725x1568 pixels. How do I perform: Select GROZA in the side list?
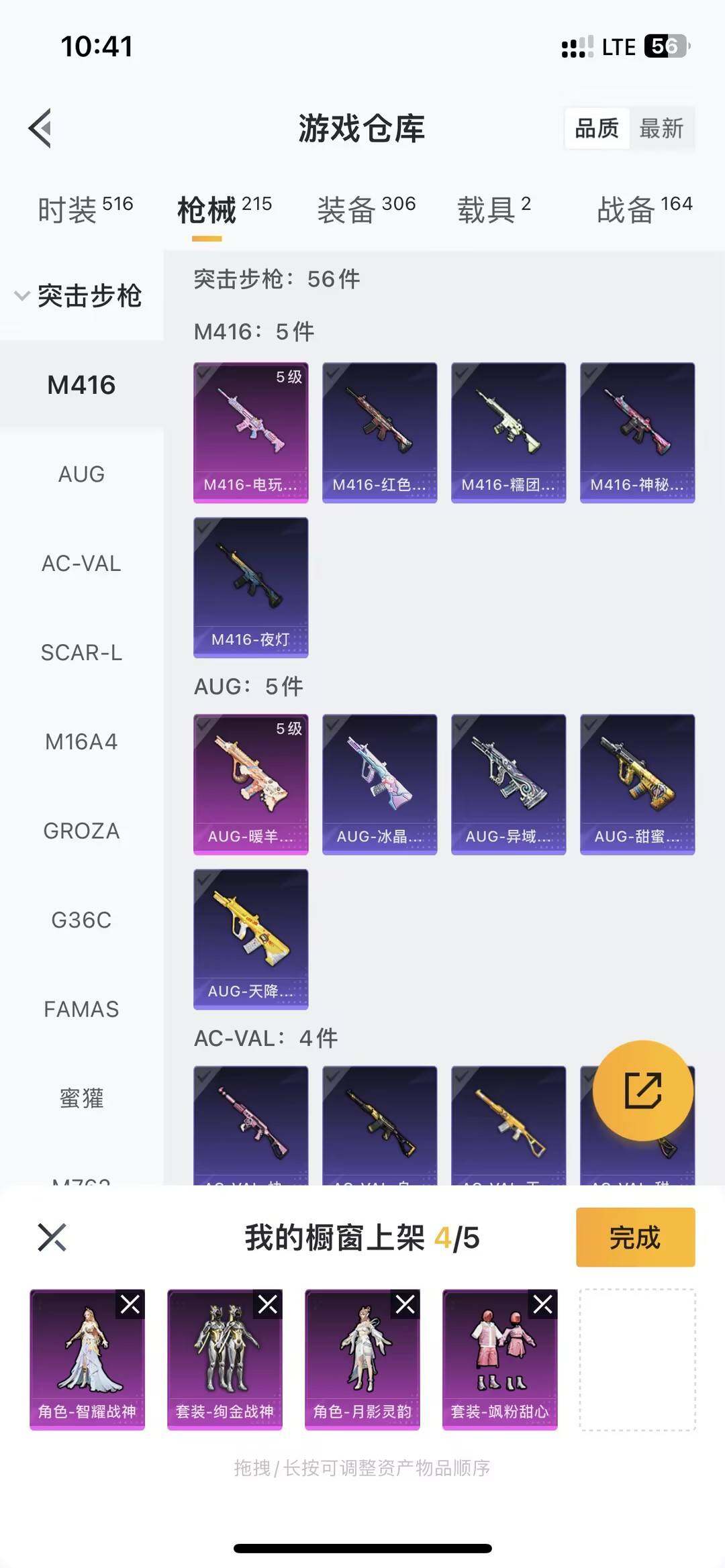[x=81, y=831]
